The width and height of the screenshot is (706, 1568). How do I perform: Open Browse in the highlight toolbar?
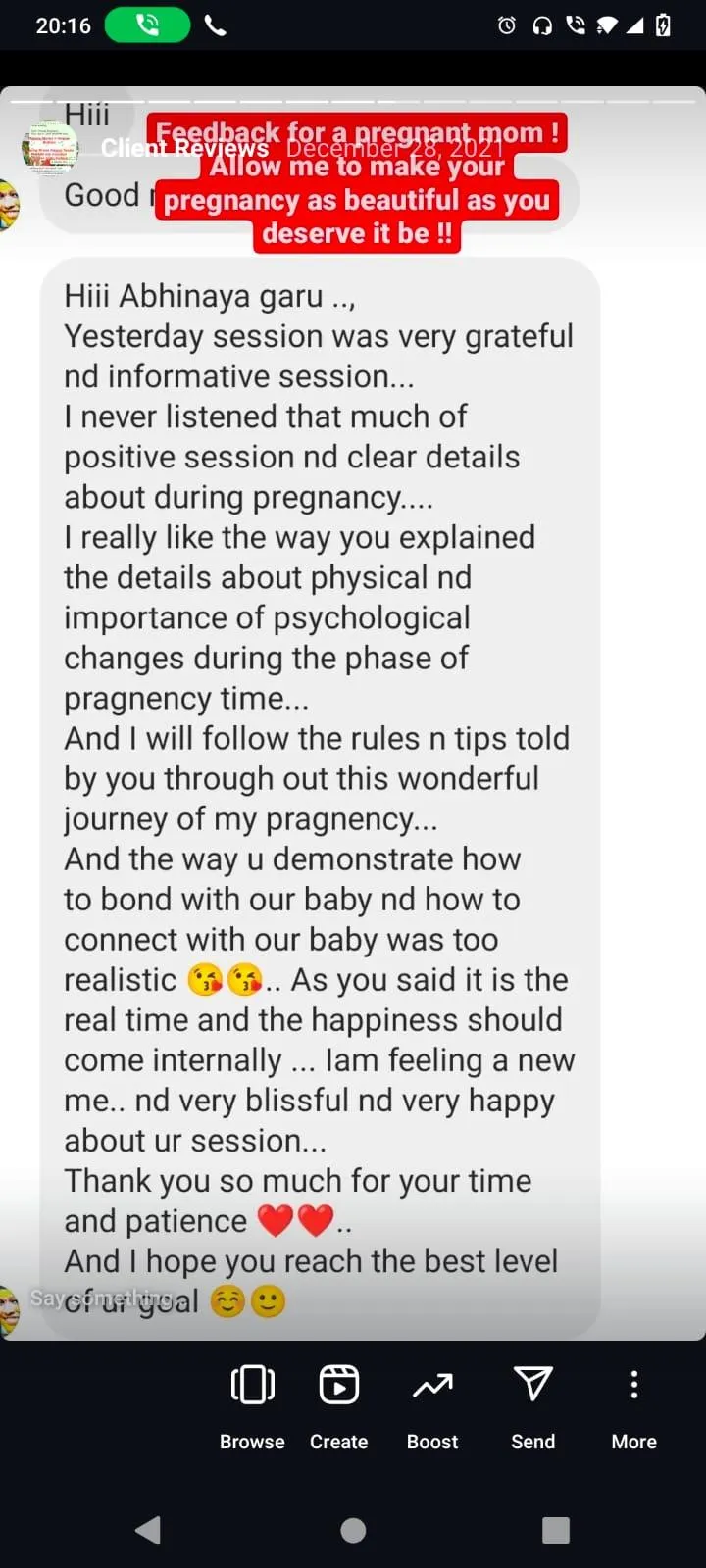coord(252,1406)
